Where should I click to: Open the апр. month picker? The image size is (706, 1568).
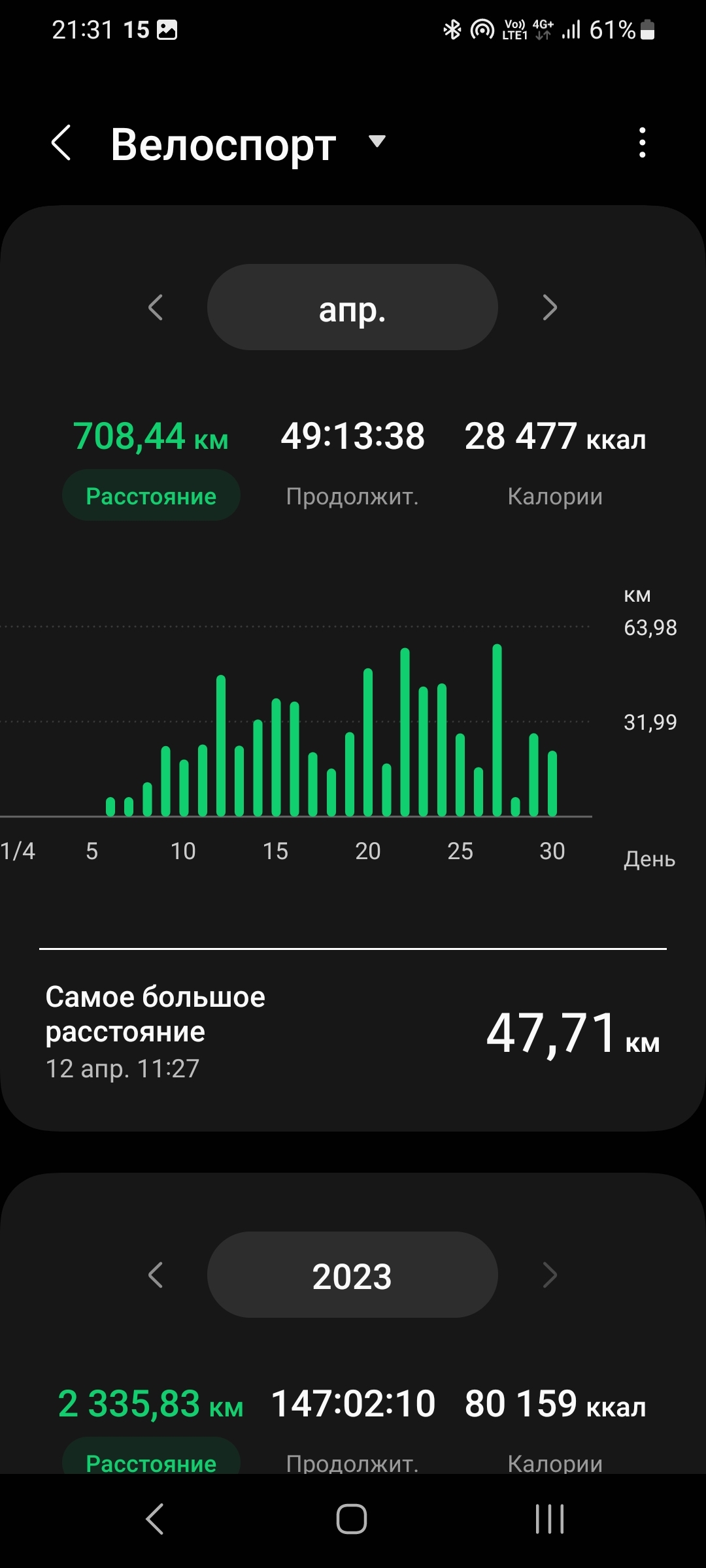(352, 308)
